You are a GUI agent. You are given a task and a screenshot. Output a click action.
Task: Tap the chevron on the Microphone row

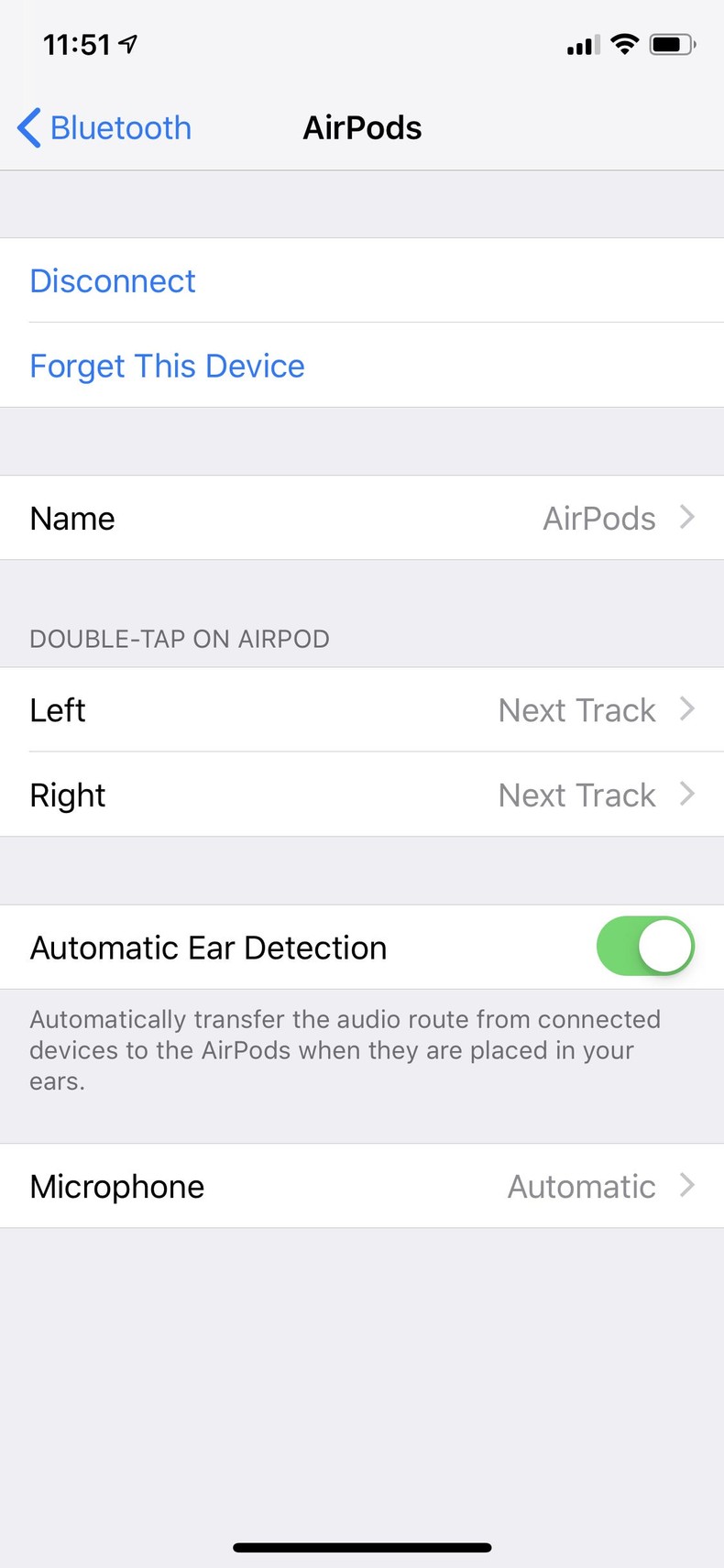click(x=687, y=1186)
